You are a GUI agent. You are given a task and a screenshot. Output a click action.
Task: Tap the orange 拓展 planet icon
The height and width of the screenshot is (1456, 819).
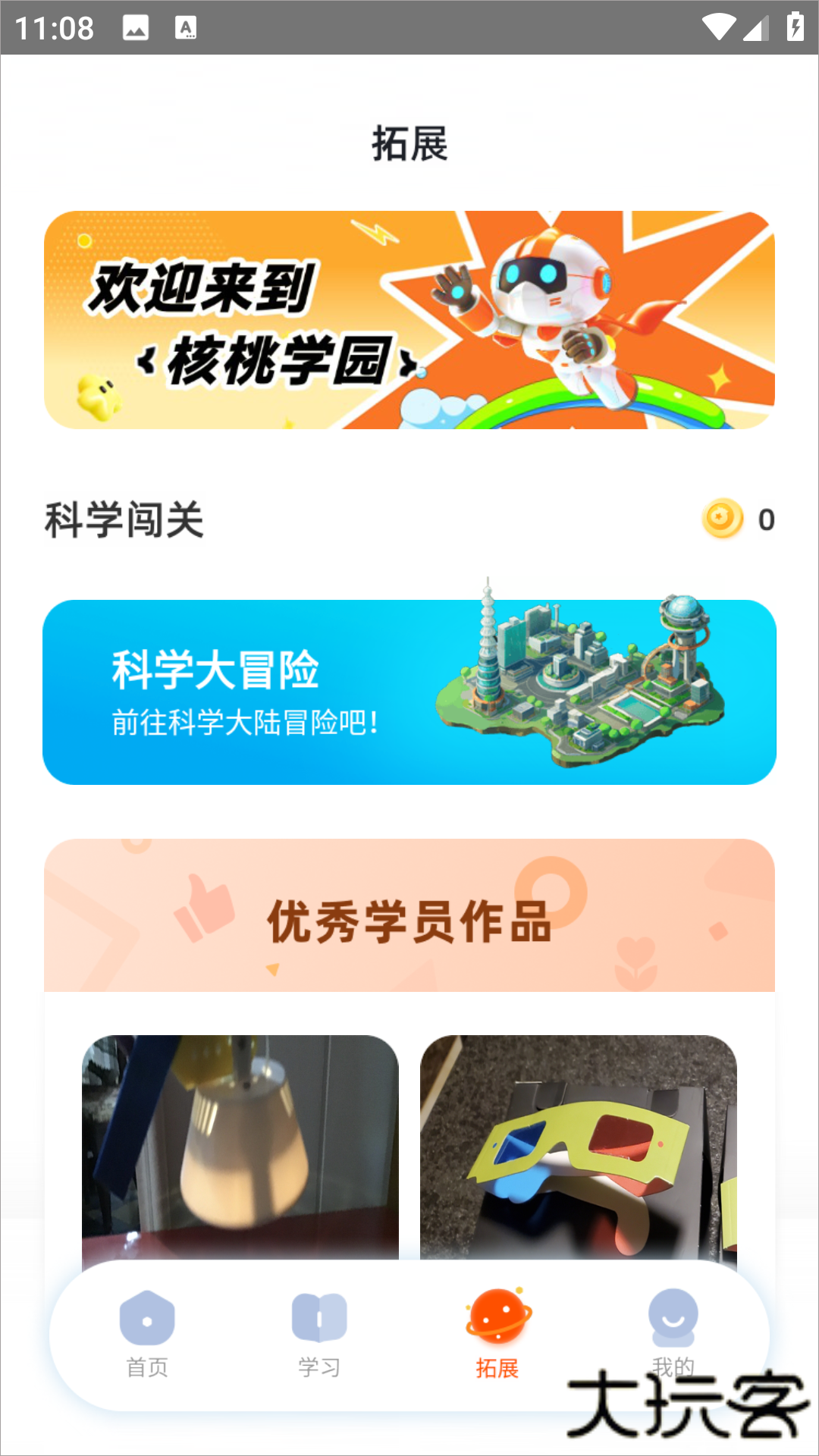(x=497, y=1317)
